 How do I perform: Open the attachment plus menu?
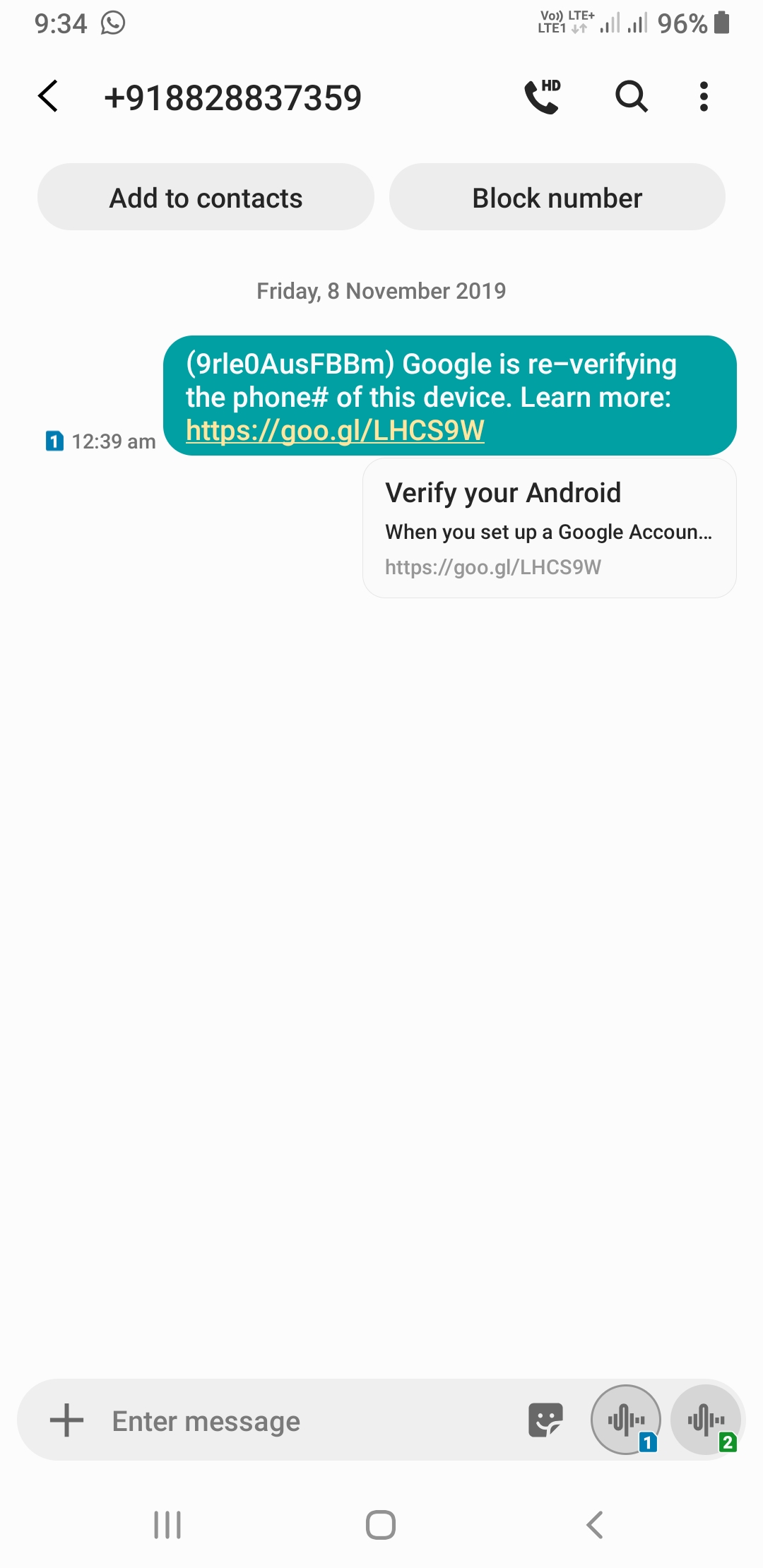(x=67, y=1420)
